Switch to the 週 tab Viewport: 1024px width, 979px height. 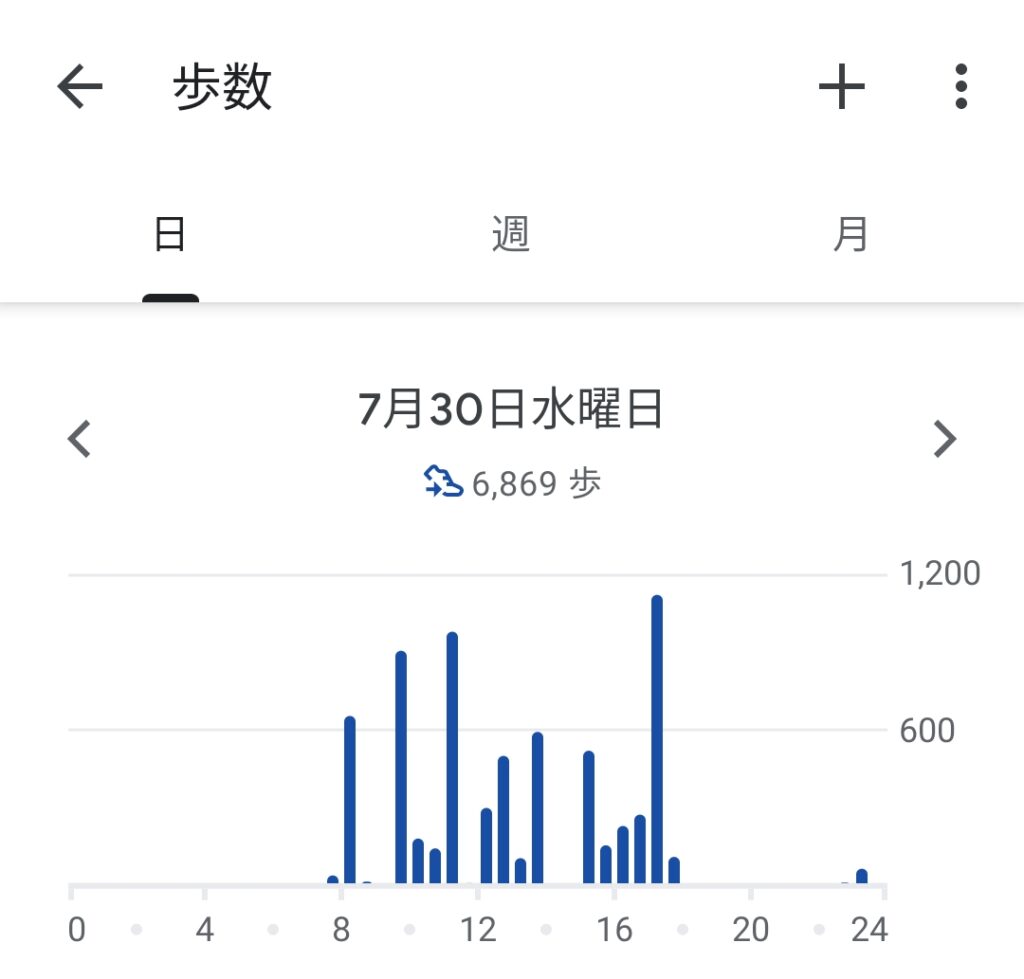point(510,236)
